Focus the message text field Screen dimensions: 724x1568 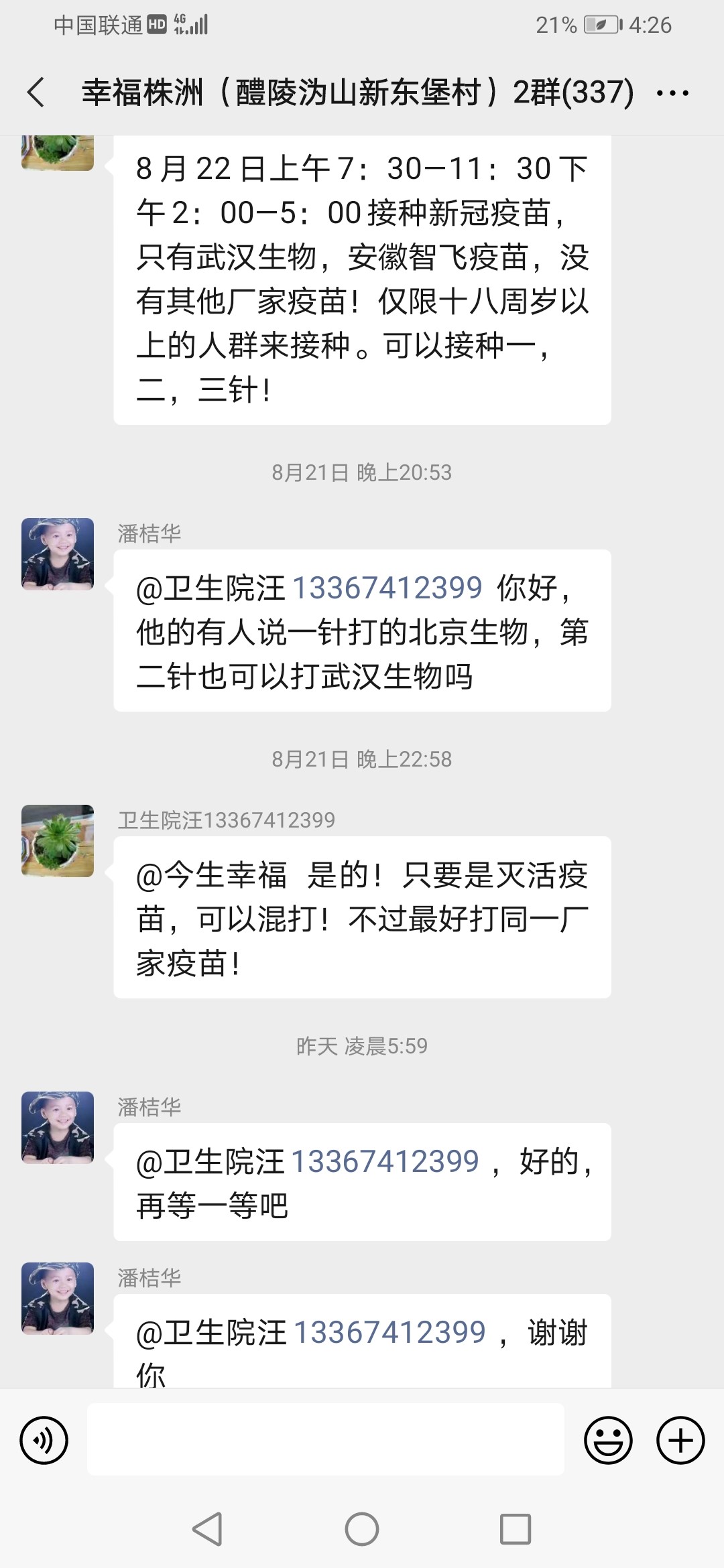click(326, 1439)
